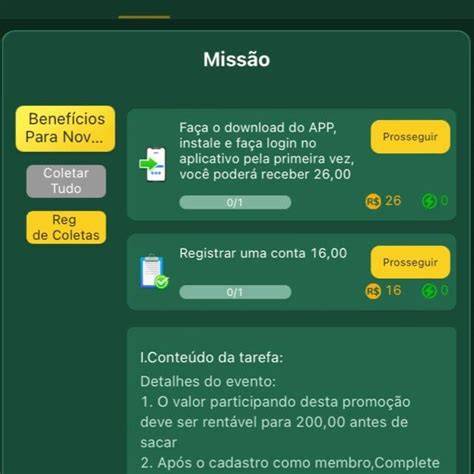This screenshot has height=474, width=474.
Task: Tap Prosseguir for Registrar uma conta
Action: pyautogui.click(x=410, y=262)
